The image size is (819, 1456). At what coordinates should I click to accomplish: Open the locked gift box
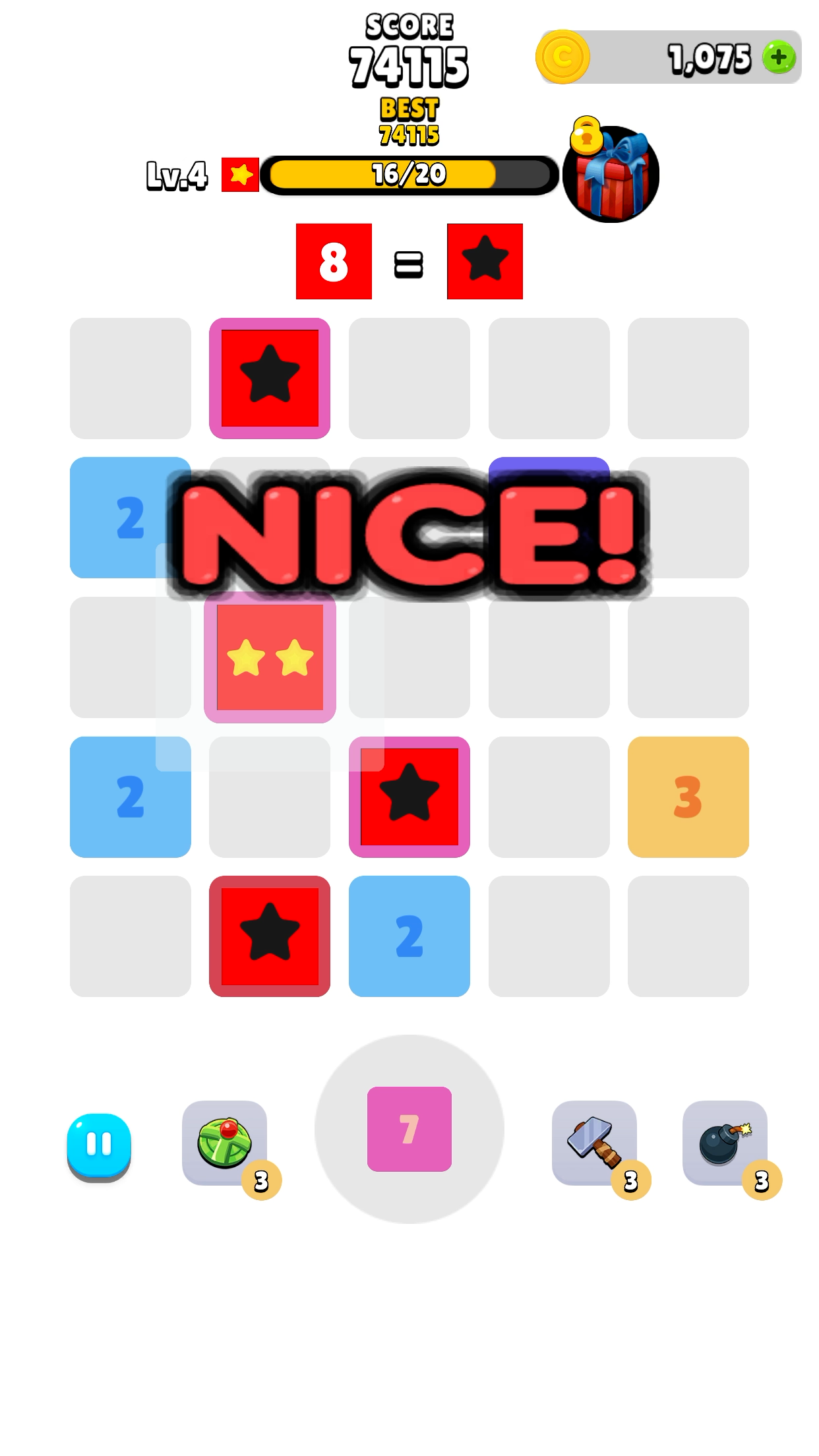click(x=611, y=174)
